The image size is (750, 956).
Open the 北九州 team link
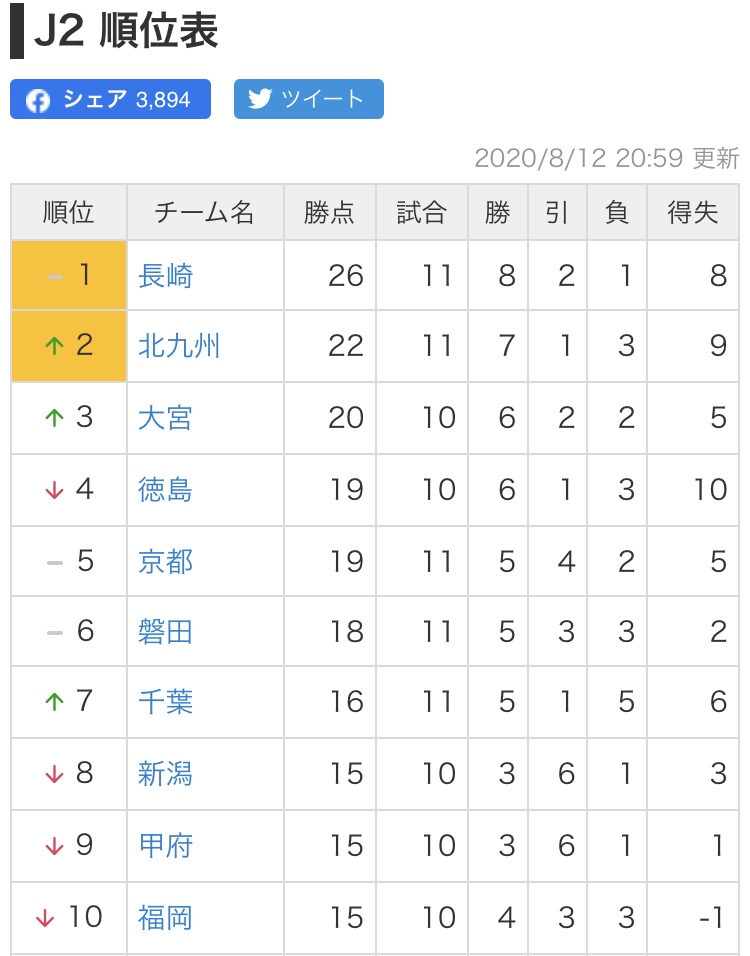point(179,346)
